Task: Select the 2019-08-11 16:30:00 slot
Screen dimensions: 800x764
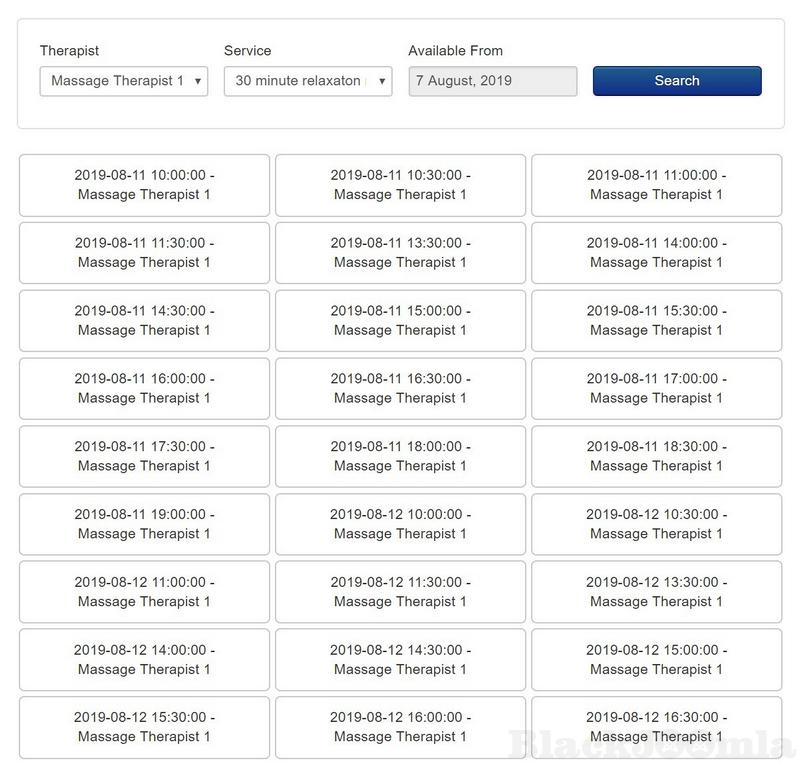Action: pyautogui.click(x=400, y=389)
